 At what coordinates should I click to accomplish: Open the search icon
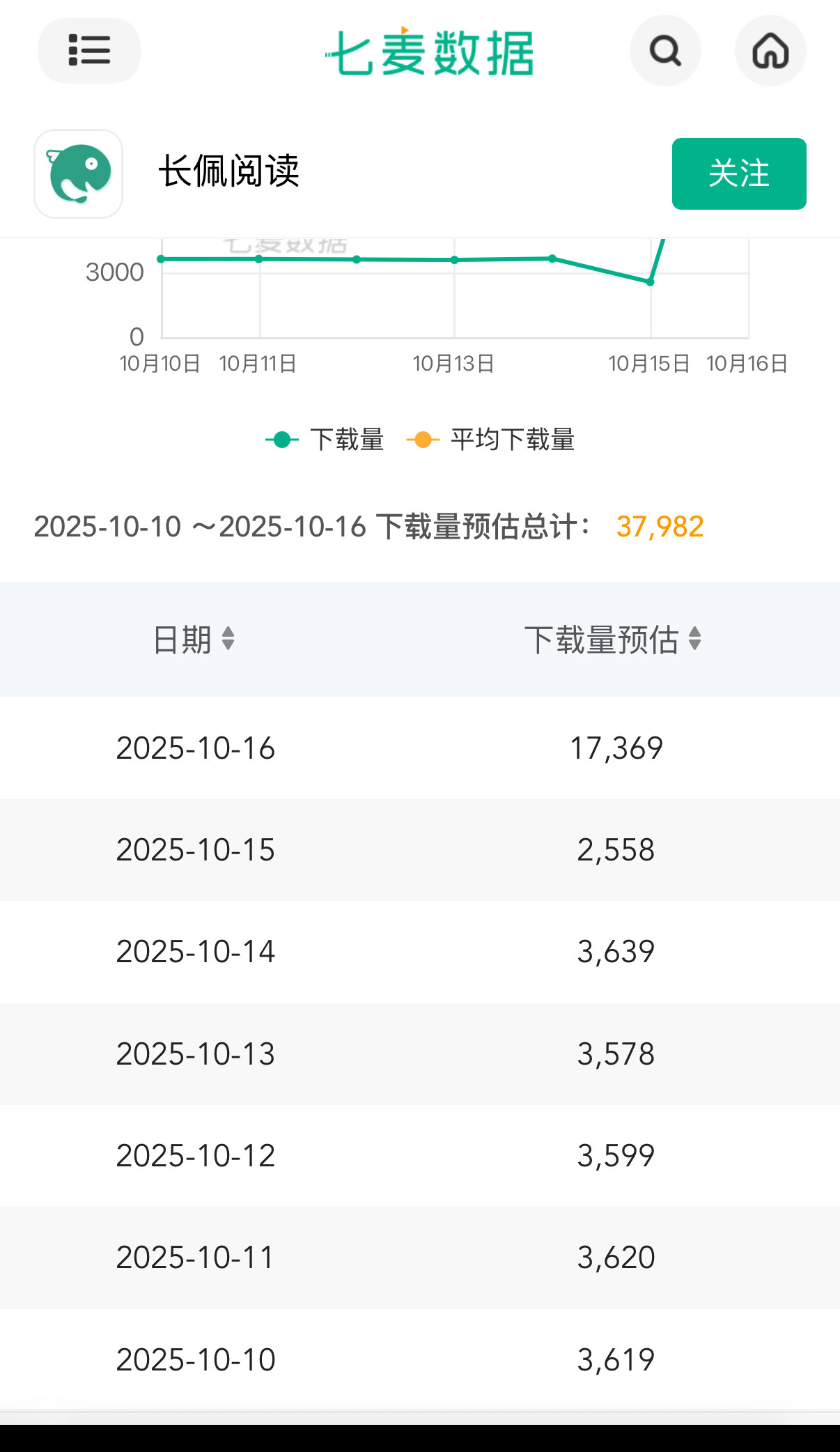665,51
